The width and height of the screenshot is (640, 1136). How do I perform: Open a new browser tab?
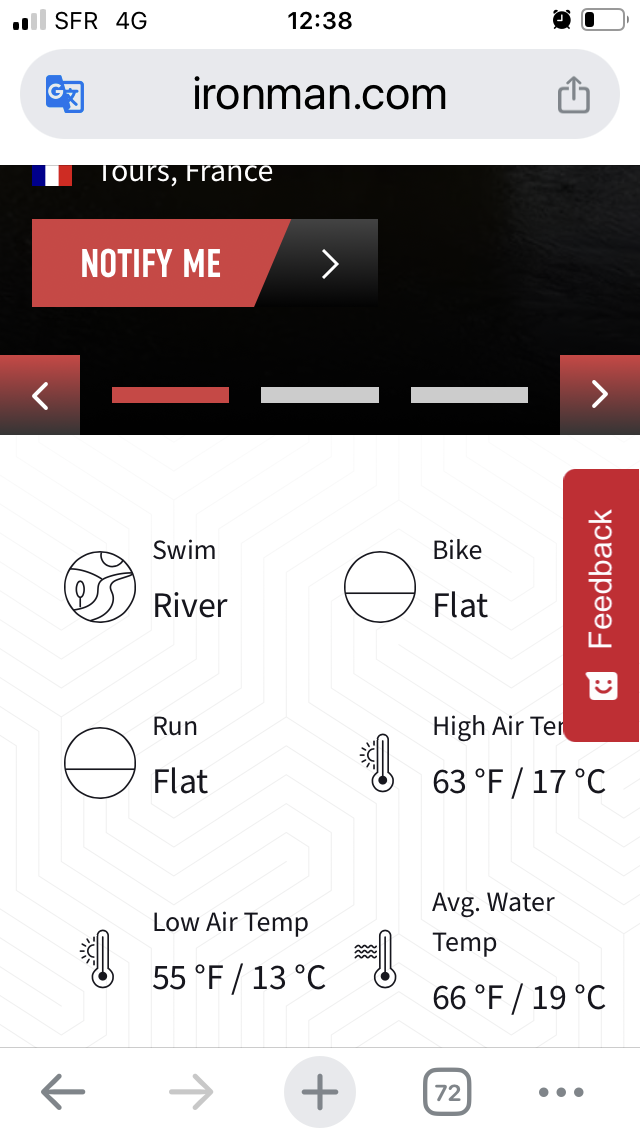pos(320,1092)
